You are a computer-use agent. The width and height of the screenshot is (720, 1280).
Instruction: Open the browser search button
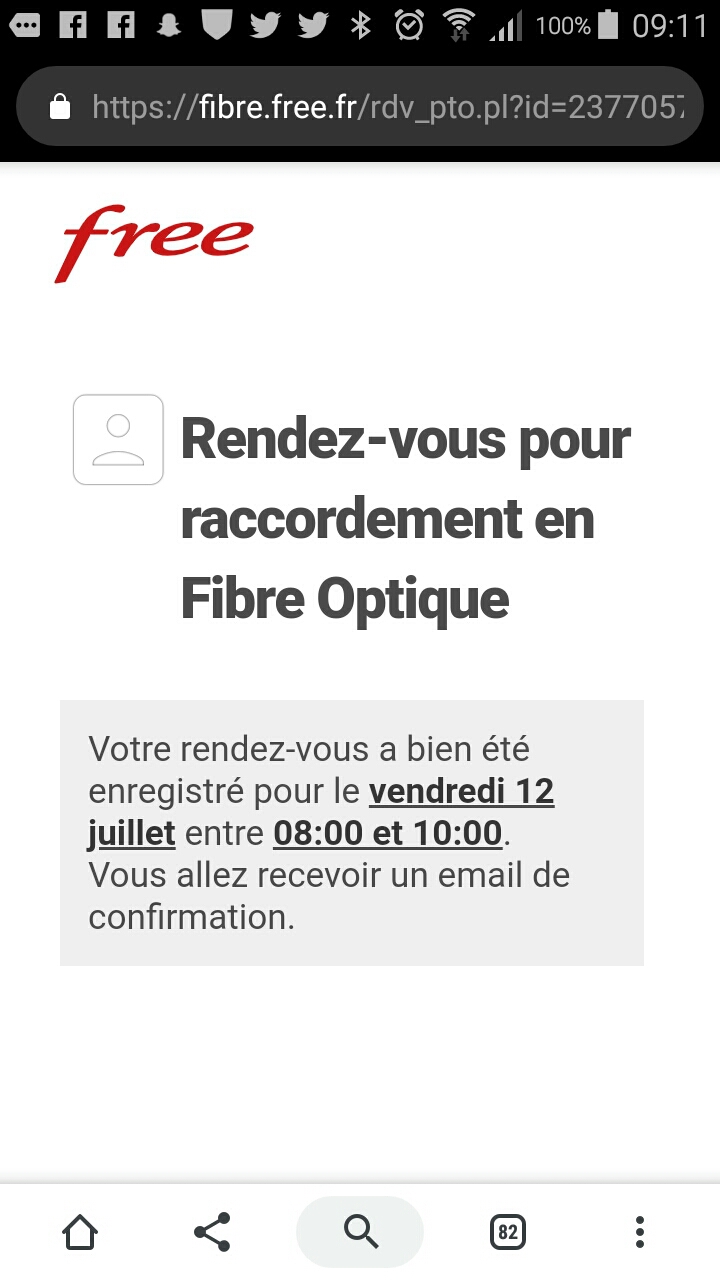tap(360, 1232)
